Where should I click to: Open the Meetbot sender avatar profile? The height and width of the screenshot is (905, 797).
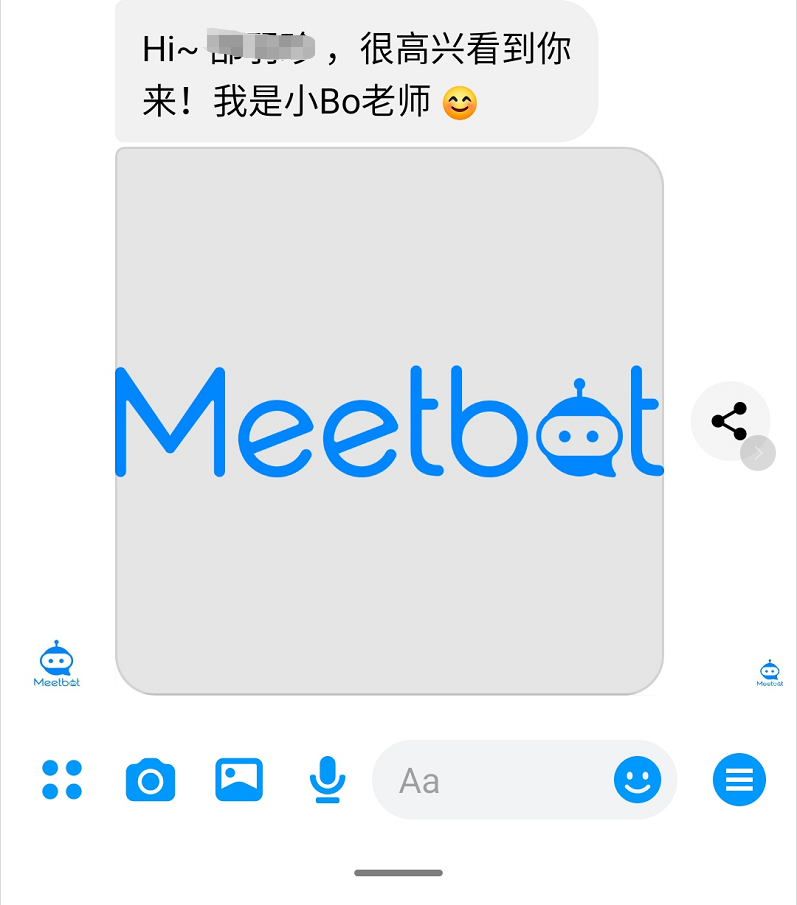click(x=57, y=665)
